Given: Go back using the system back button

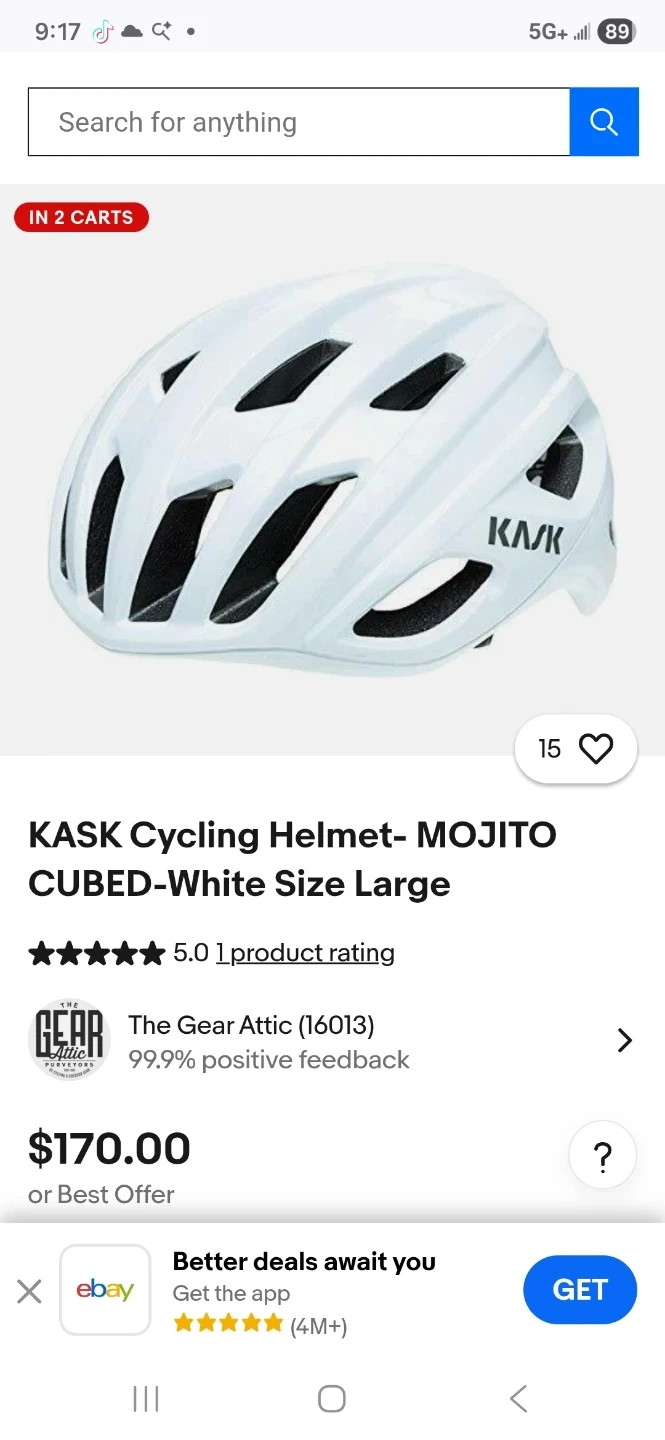Looking at the screenshot, I should point(518,1398).
